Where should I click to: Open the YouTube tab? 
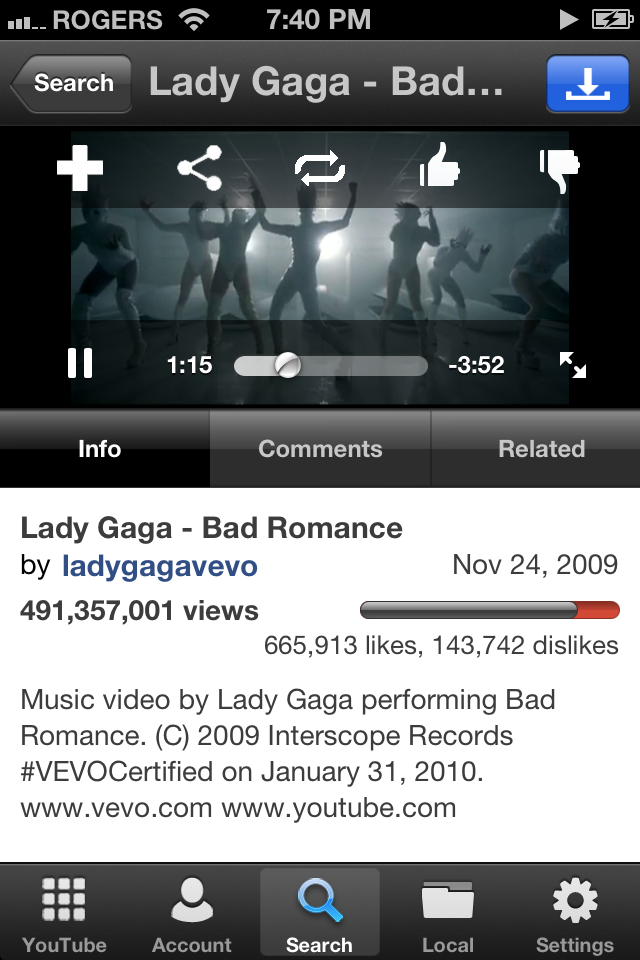tap(64, 914)
